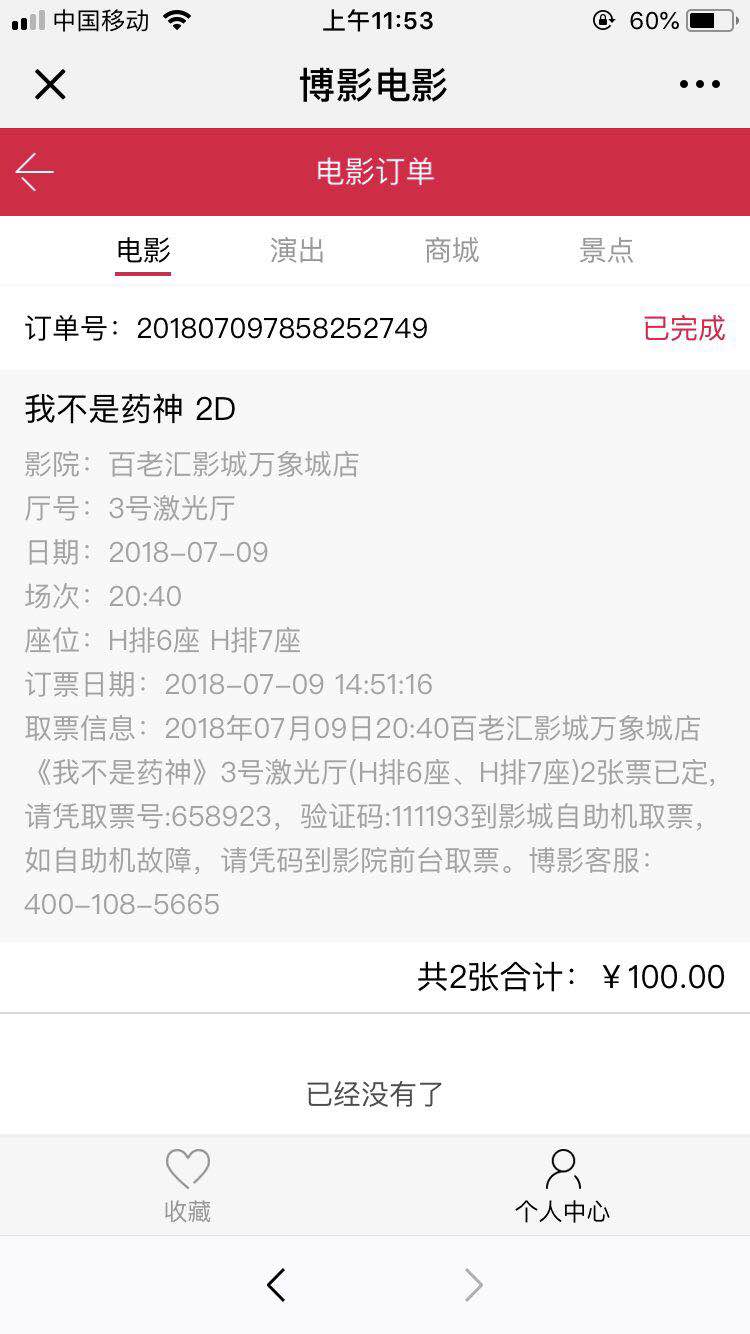Close the mini program with the X icon

[50, 84]
